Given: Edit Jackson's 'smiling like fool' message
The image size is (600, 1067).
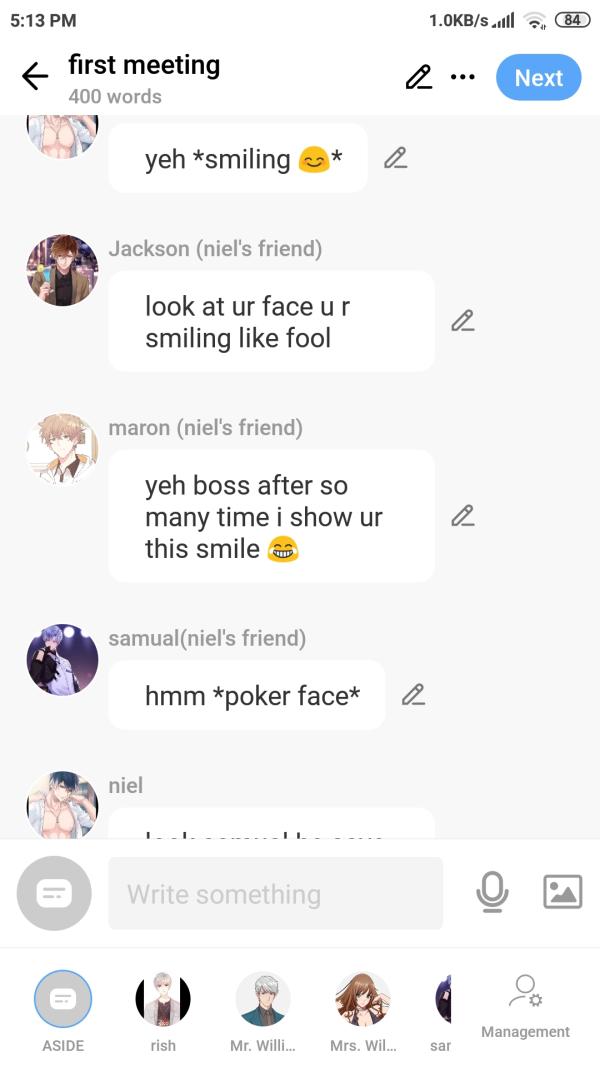Looking at the screenshot, I should click(462, 321).
